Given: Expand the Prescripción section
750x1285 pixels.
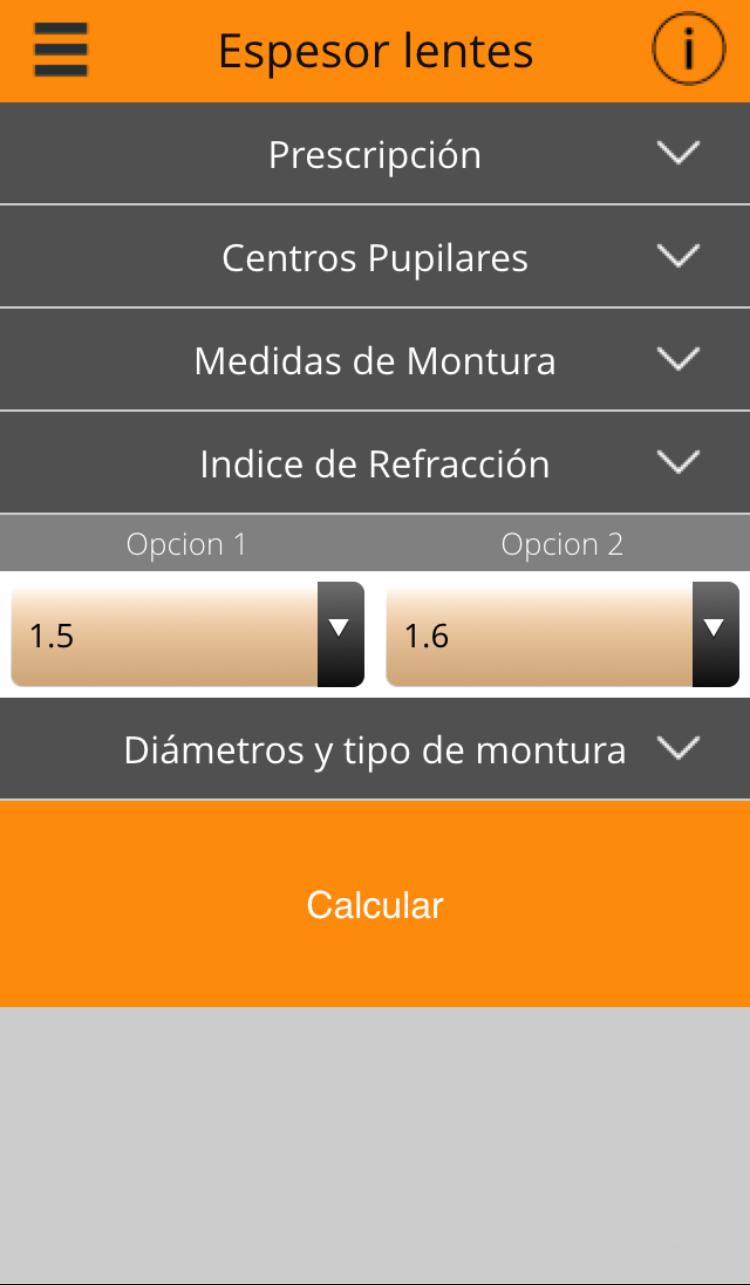Looking at the screenshot, I should [375, 154].
